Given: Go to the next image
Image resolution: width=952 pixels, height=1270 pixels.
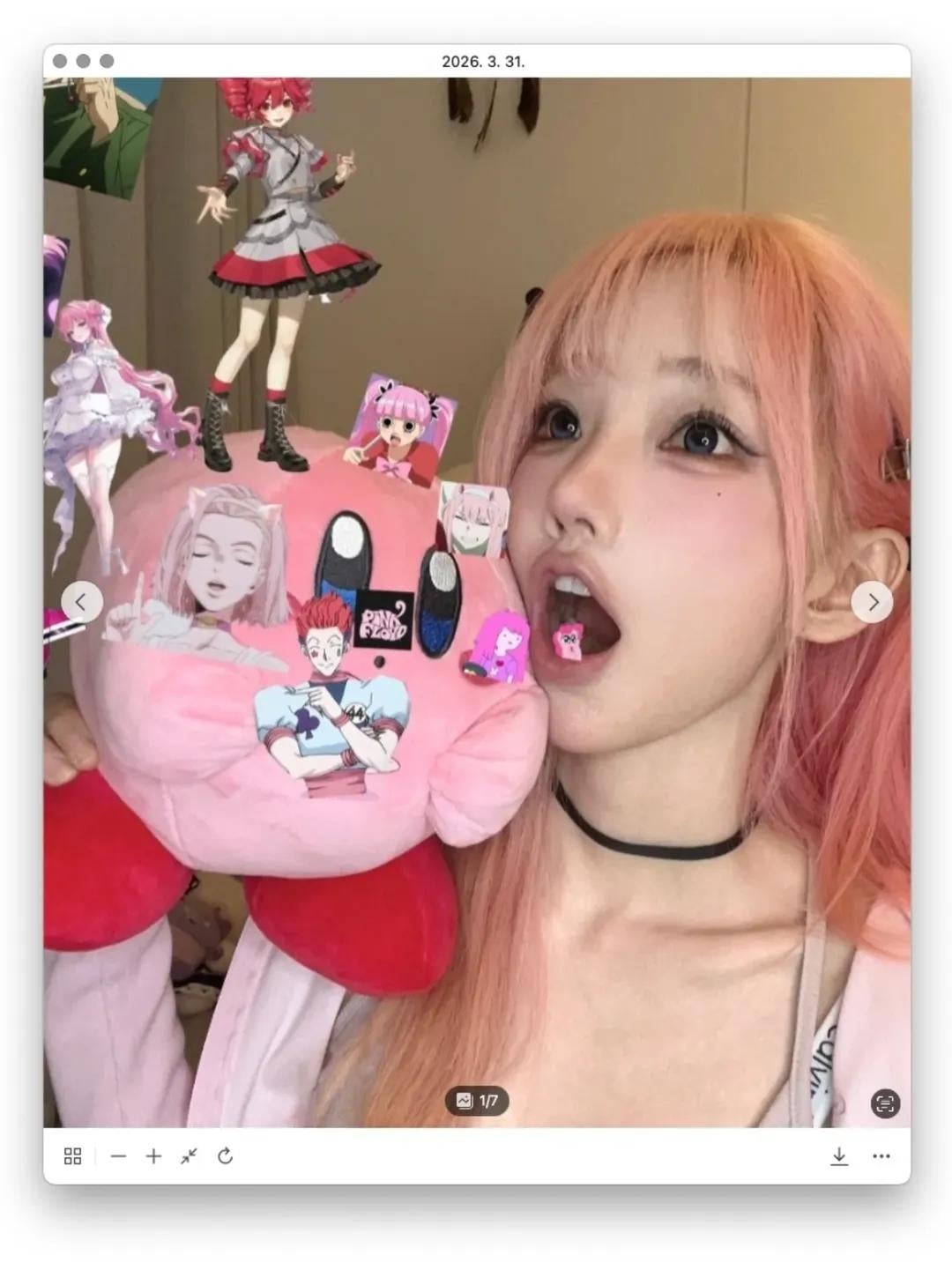Looking at the screenshot, I should point(873,602).
